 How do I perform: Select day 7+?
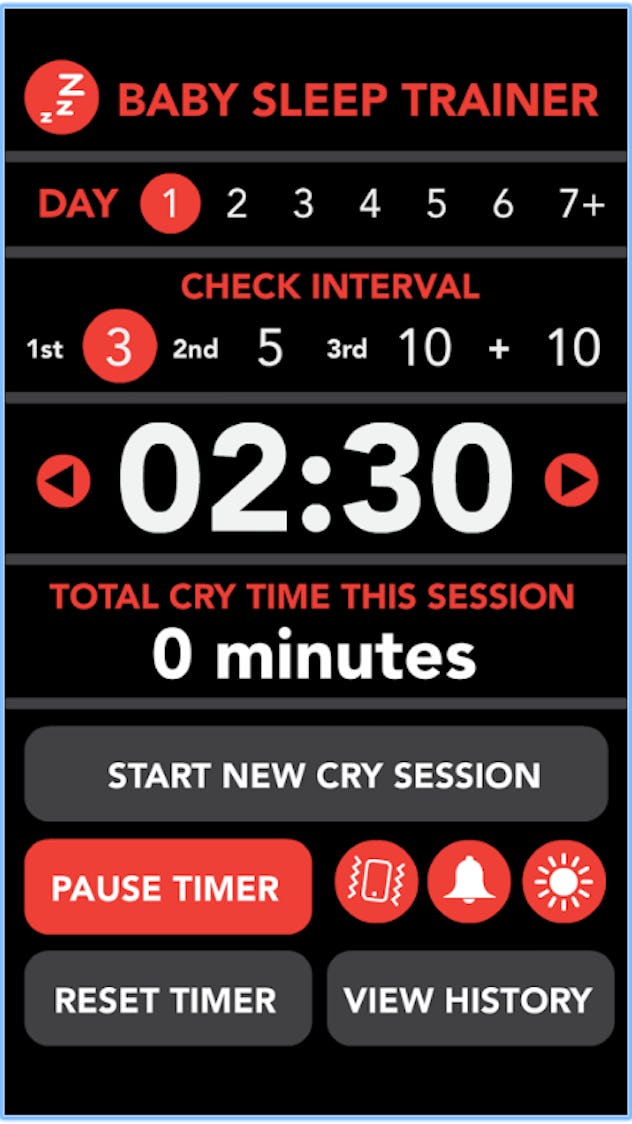[x=582, y=205]
